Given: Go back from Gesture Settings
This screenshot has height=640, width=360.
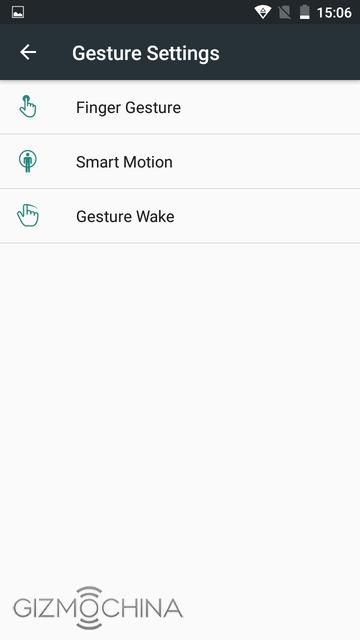Looking at the screenshot, I should pyautogui.click(x=28, y=52).
